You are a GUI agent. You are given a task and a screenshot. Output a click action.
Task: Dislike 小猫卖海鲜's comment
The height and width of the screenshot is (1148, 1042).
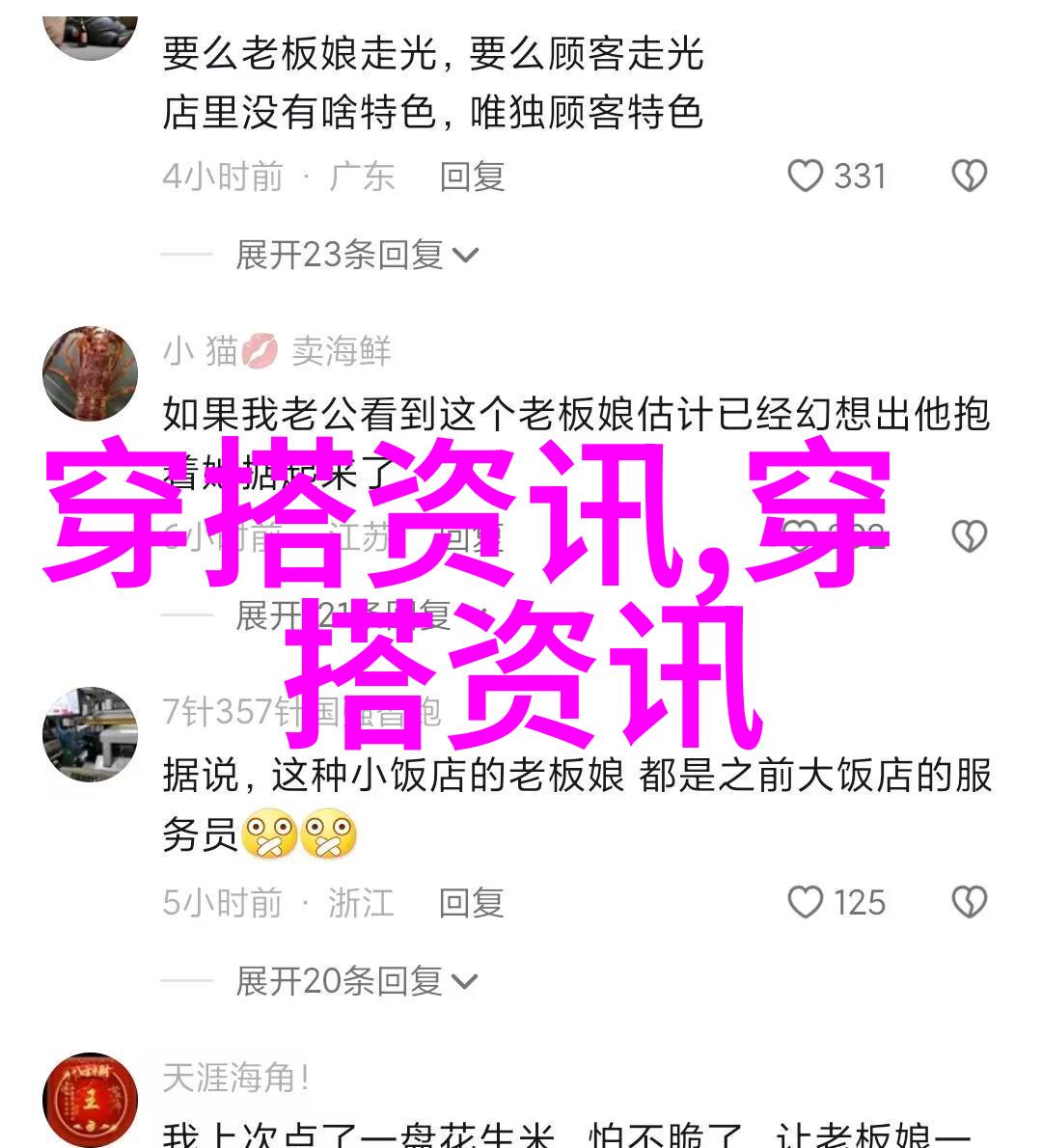point(969,536)
